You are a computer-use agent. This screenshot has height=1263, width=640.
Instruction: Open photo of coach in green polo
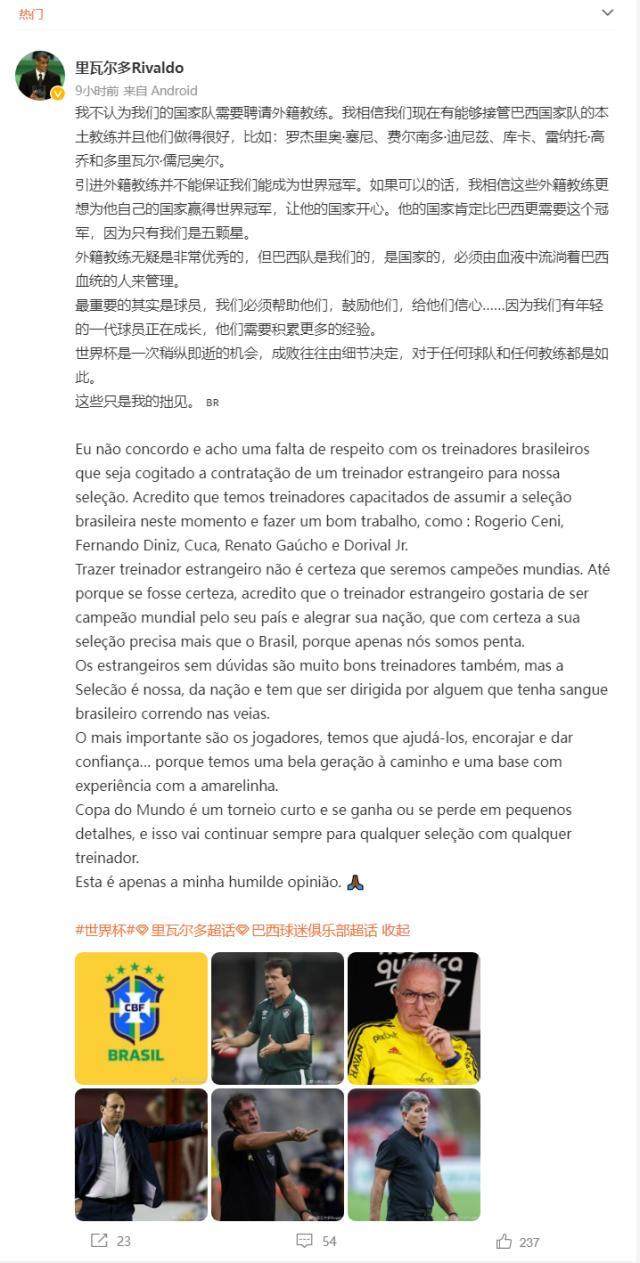tap(277, 1018)
